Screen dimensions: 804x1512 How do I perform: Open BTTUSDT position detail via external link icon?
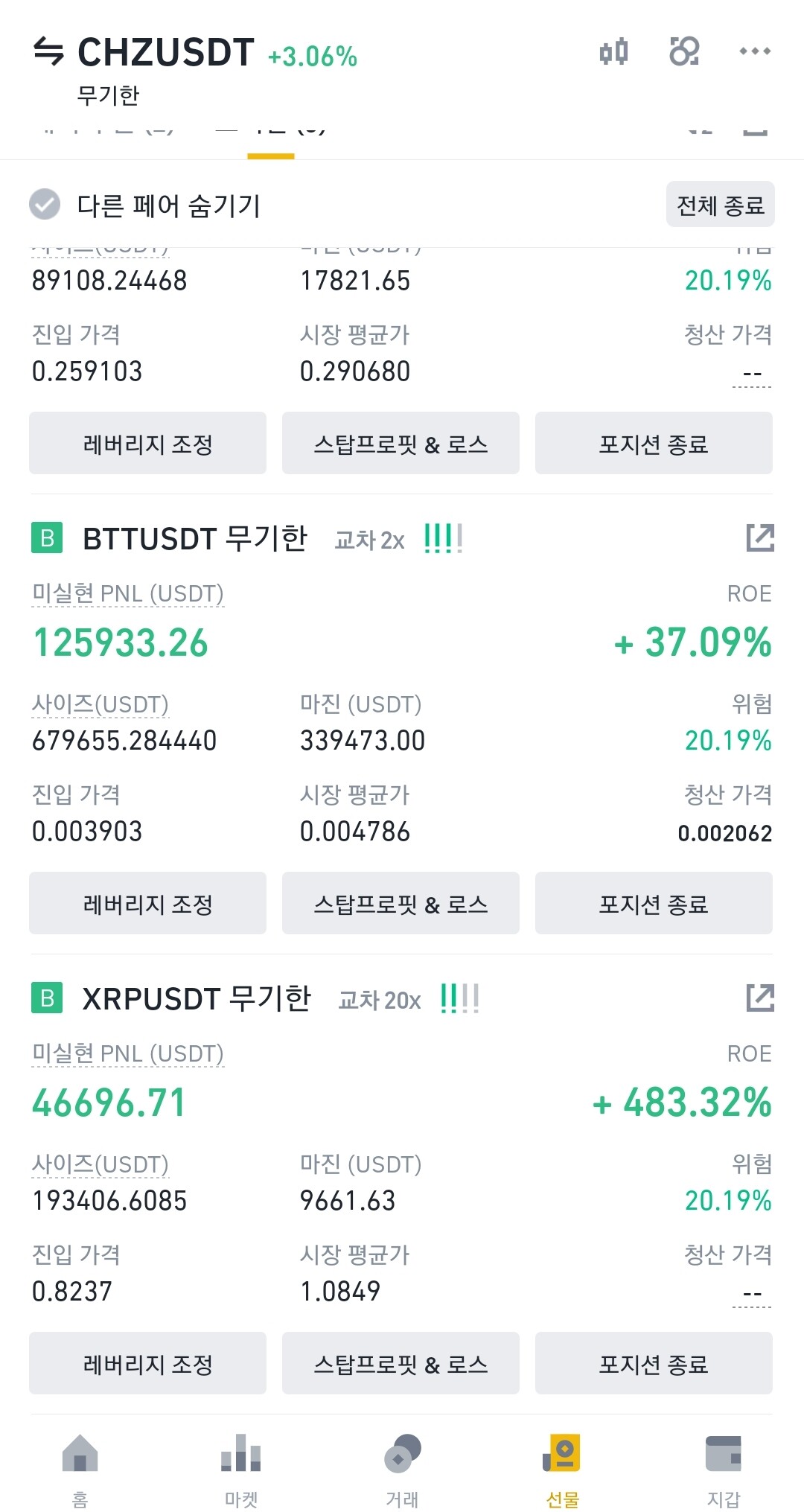(761, 539)
